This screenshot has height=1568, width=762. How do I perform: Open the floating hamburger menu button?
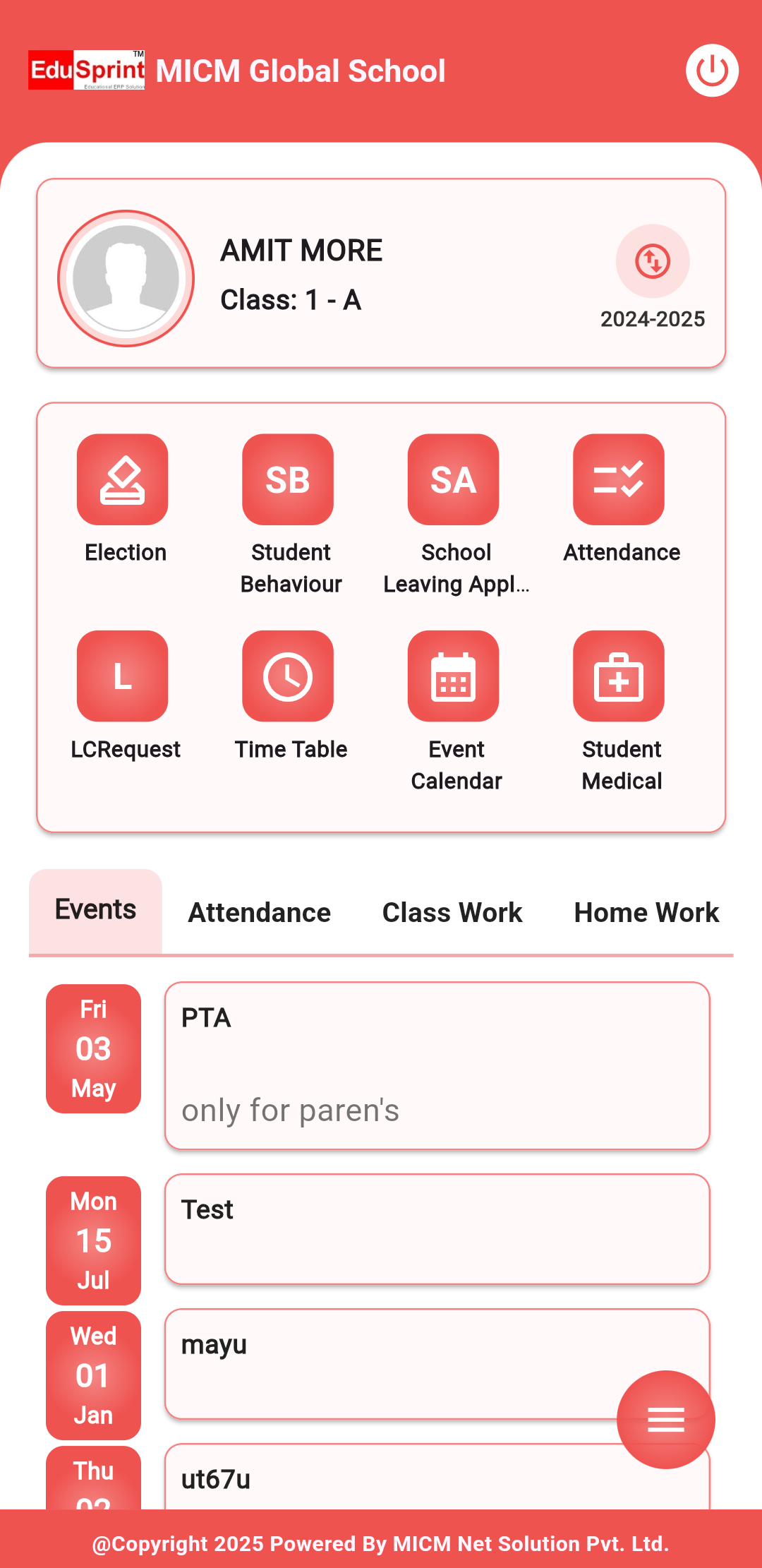[x=665, y=1420]
